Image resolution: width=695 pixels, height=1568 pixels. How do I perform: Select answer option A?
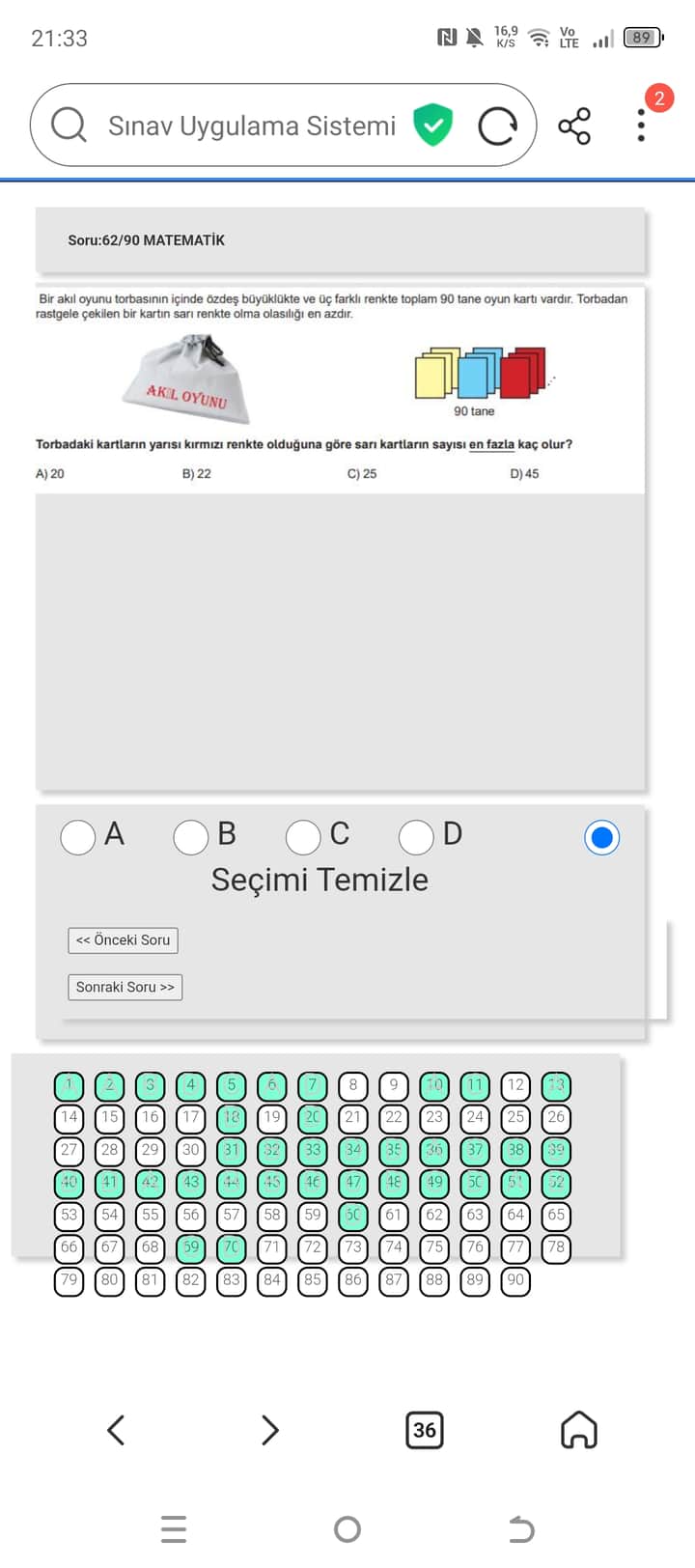(78, 837)
